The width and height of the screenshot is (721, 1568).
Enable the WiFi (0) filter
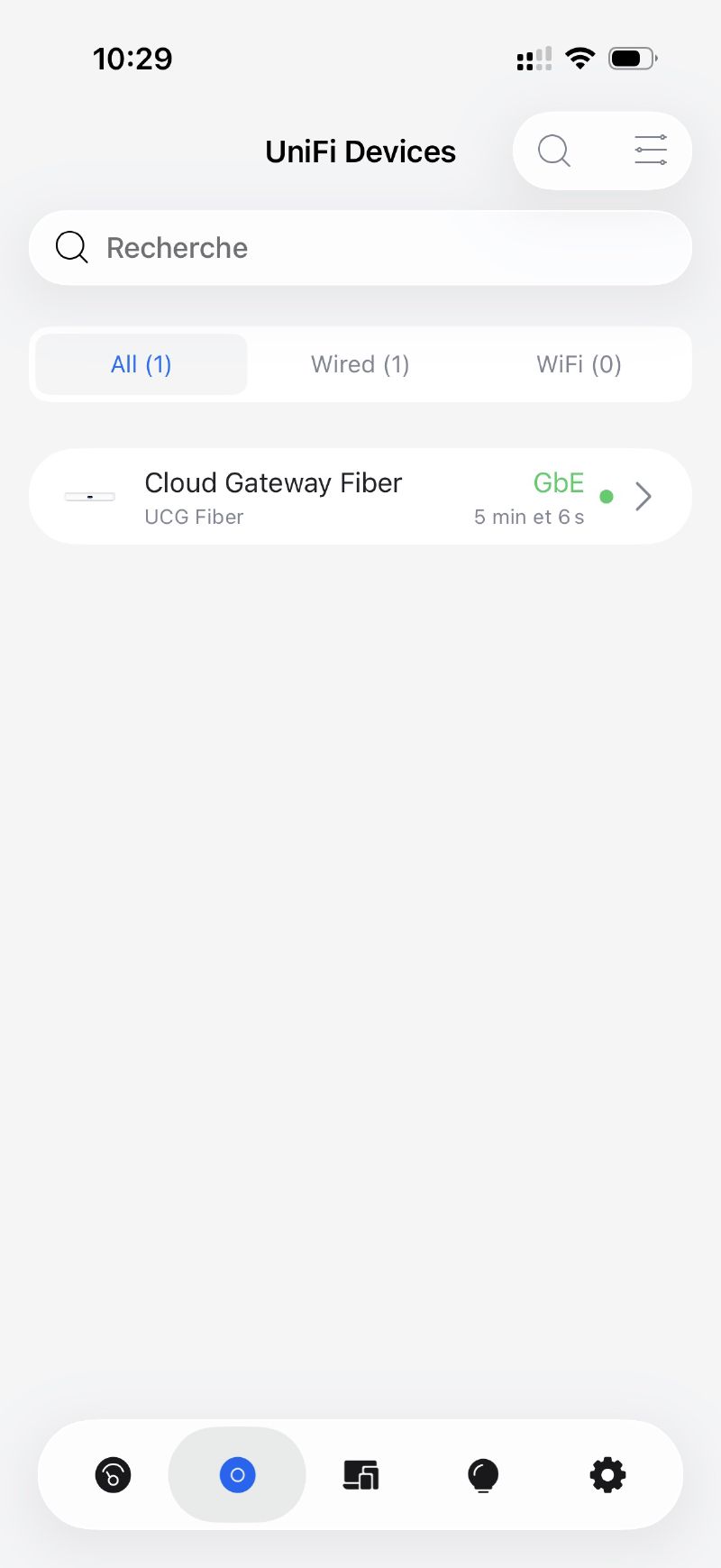tap(579, 364)
